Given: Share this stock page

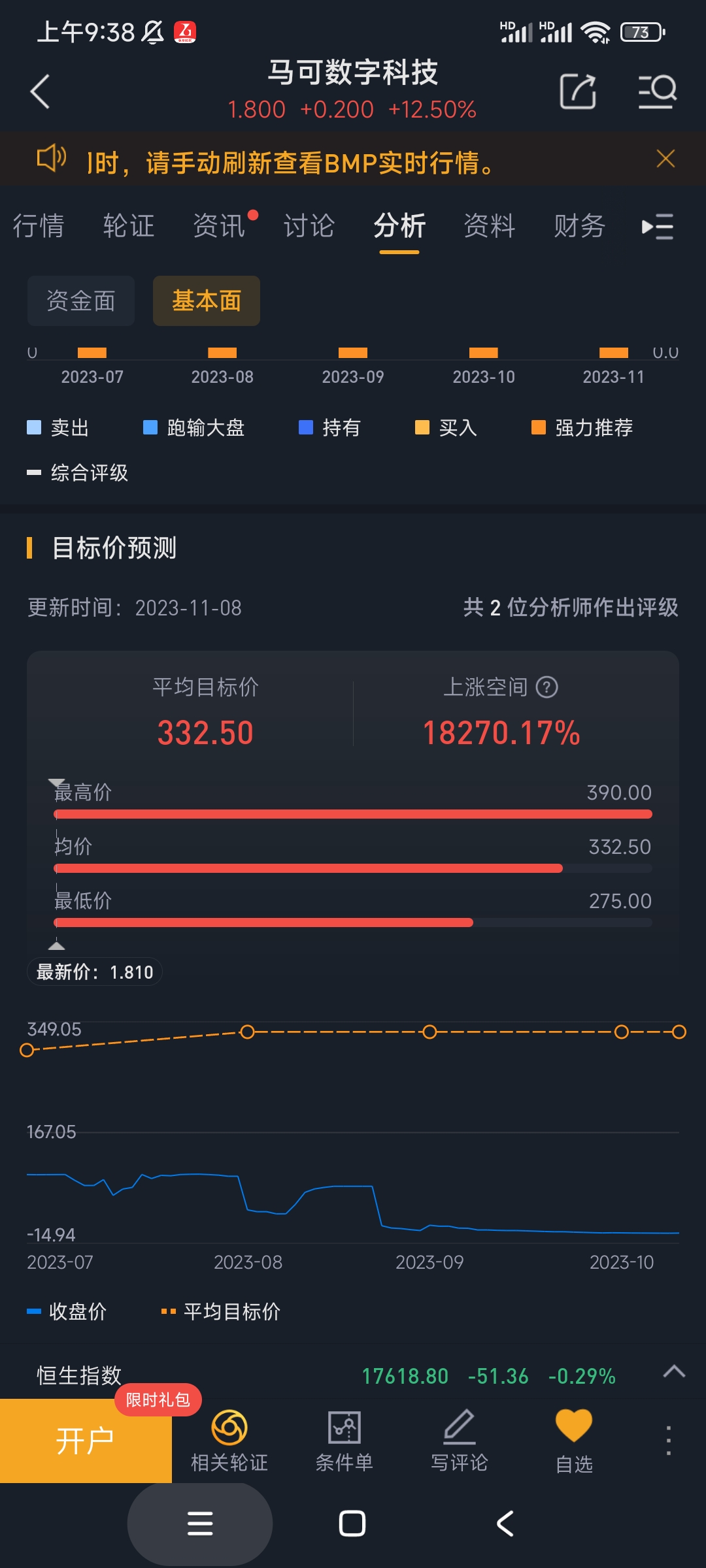Looking at the screenshot, I should click(578, 91).
